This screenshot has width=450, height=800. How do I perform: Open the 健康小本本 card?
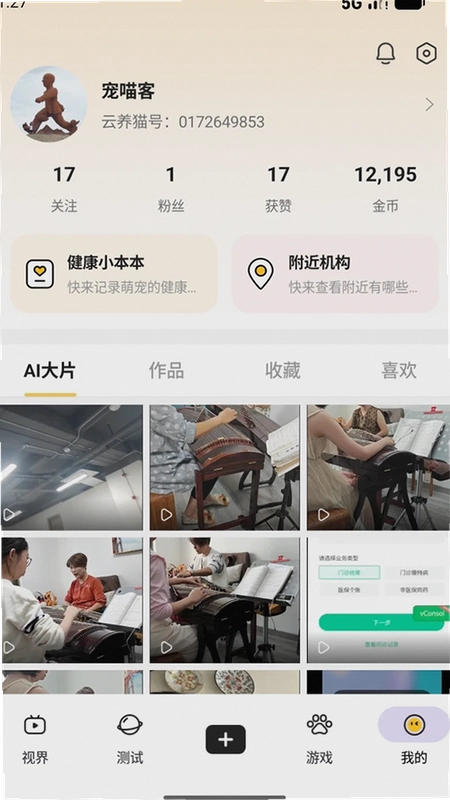pyautogui.click(x=114, y=274)
